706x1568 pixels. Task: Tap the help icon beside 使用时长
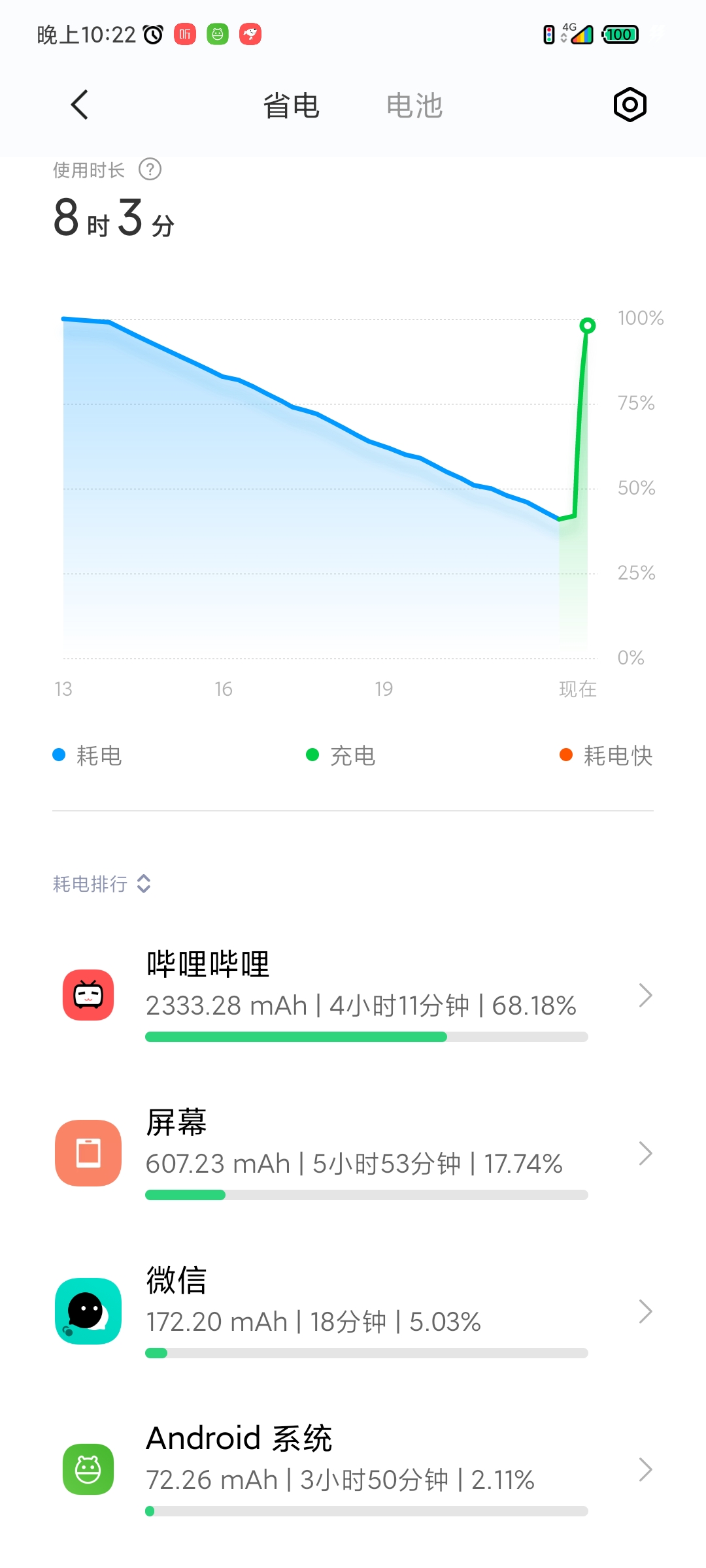(x=150, y=170)
